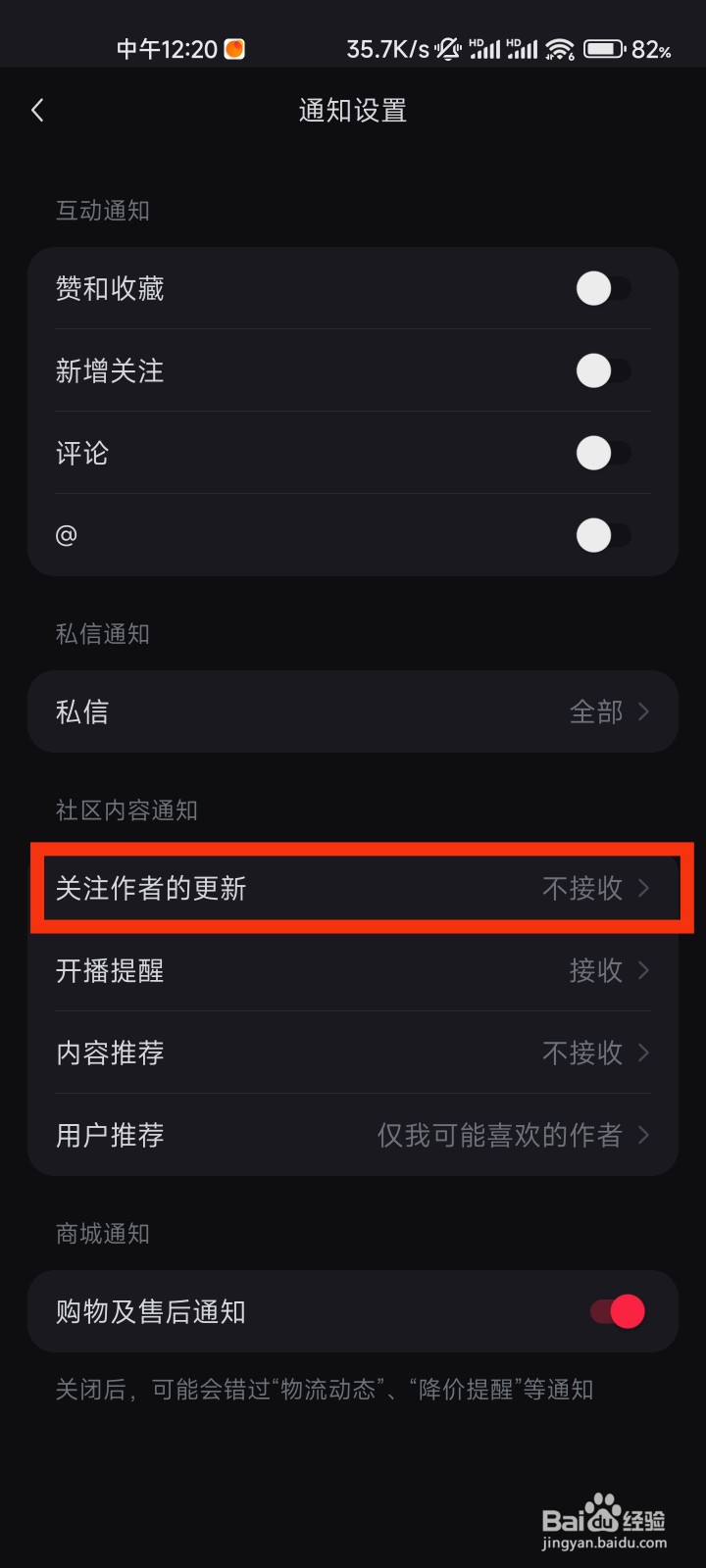Expand the 开播提醒 setting options

[x=353, y=971]
